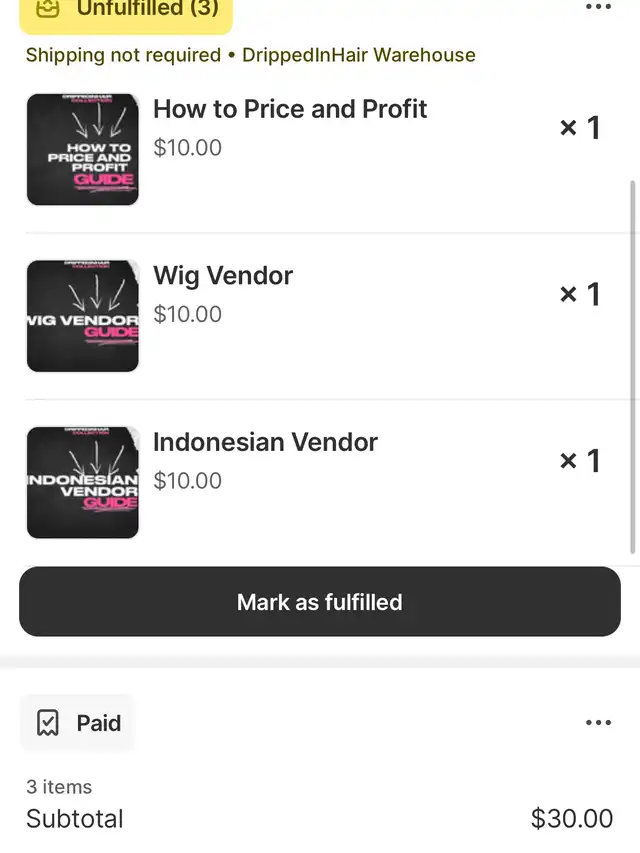View the Wig Vendor item
The image size is (640, 853).
click(x=223, y=276)
